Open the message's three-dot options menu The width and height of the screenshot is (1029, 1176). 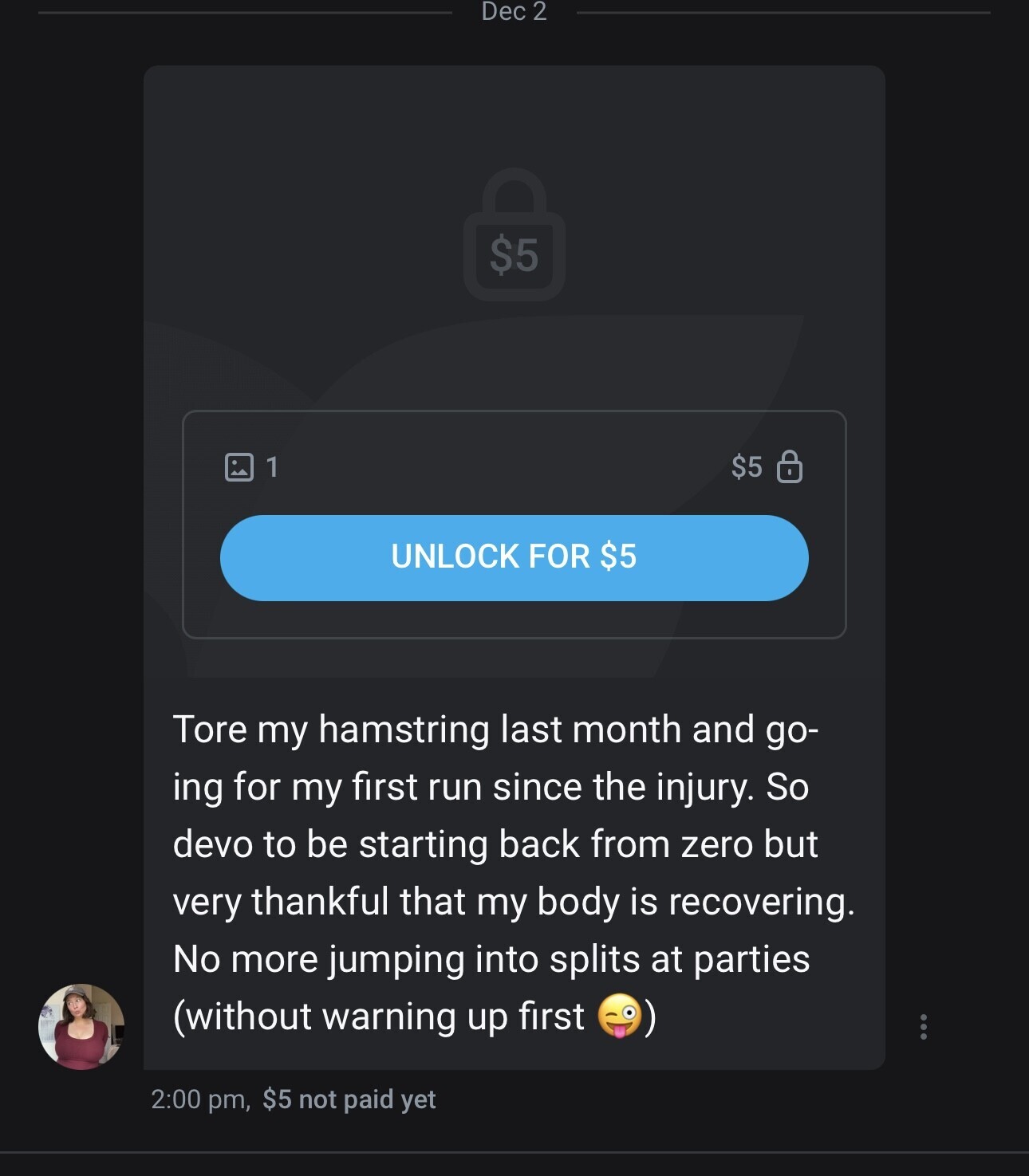[923, 1027]
